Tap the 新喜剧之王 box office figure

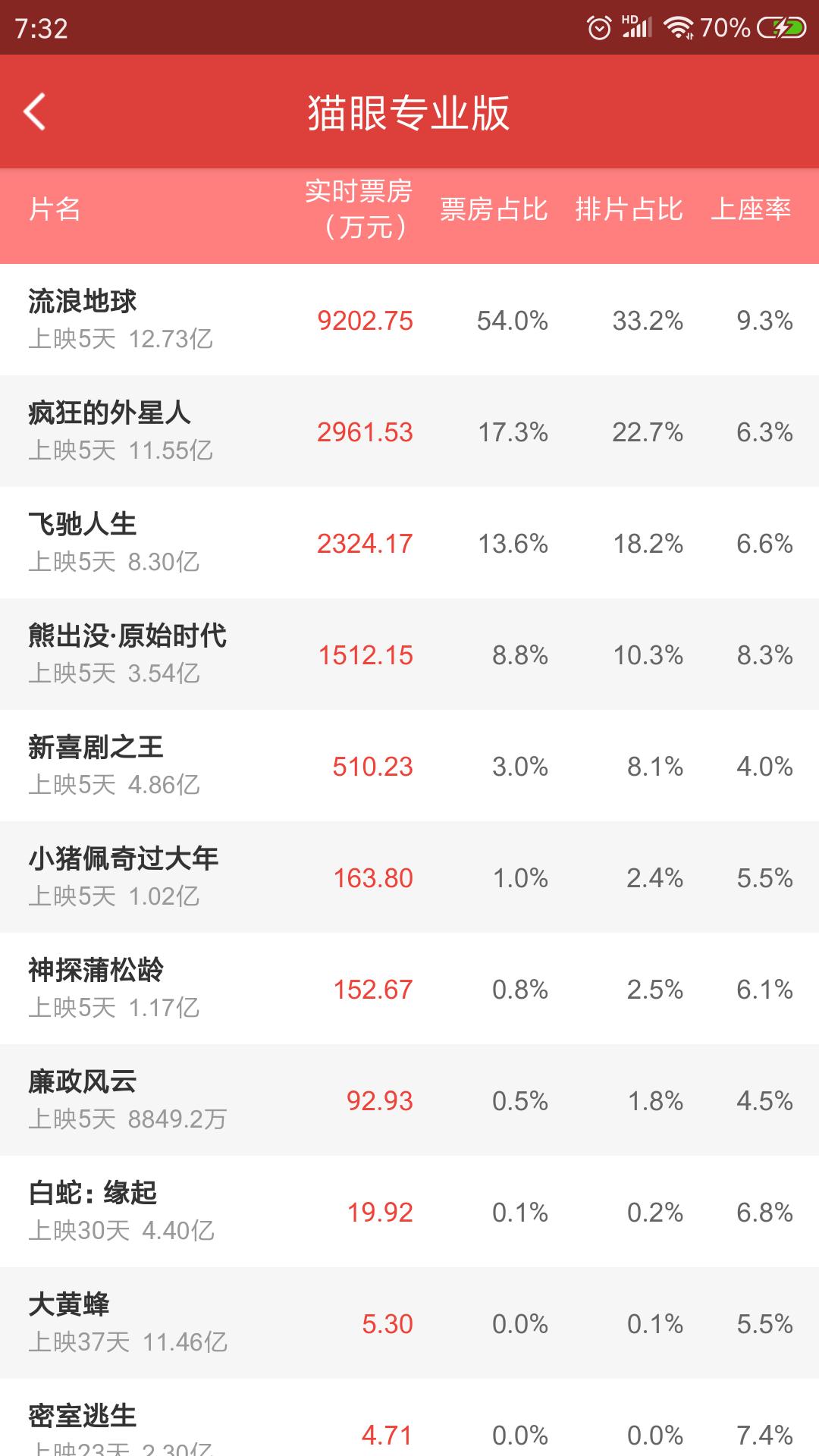[372, 766]
